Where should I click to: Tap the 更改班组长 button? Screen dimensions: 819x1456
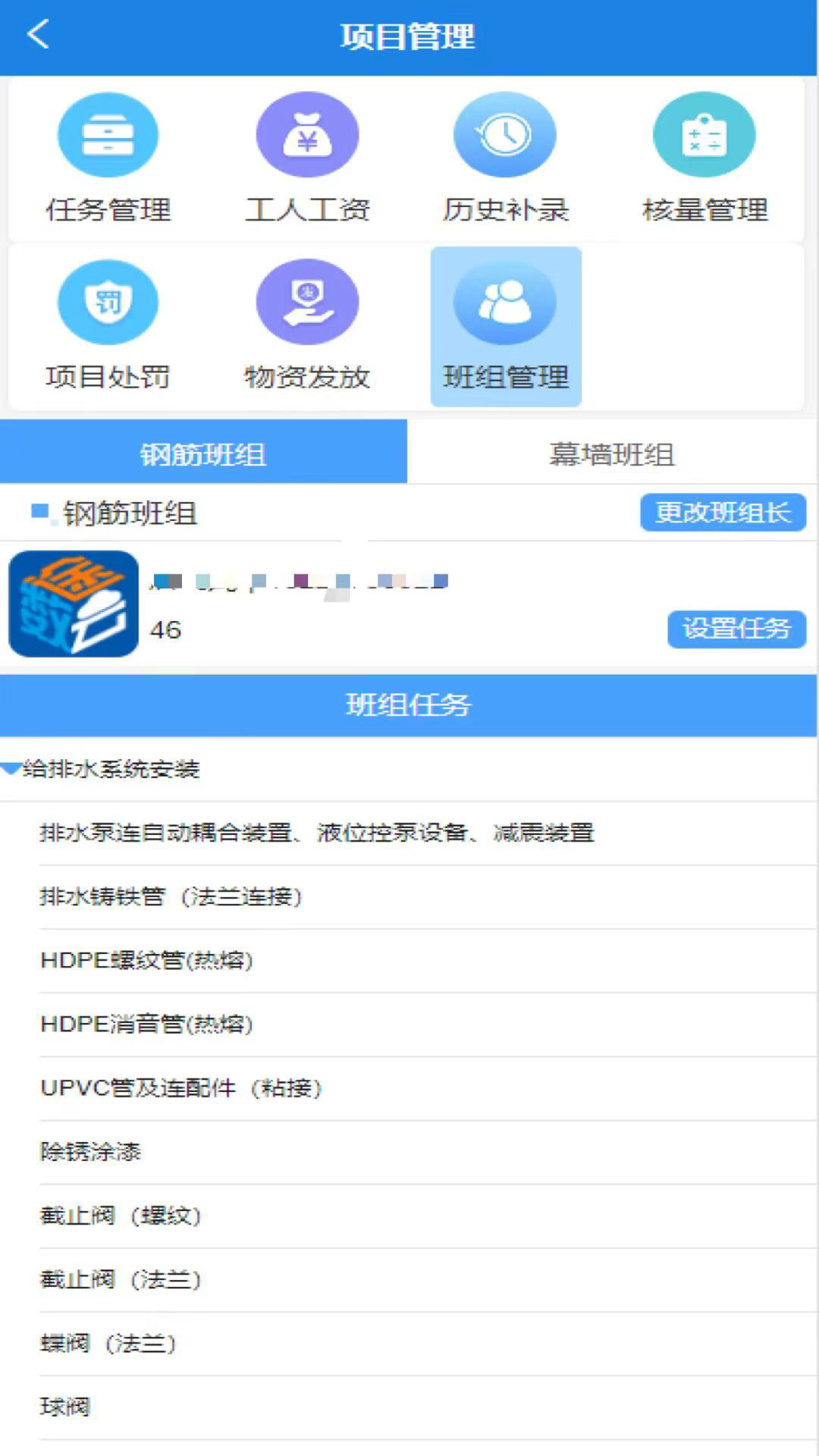(722, 513)
